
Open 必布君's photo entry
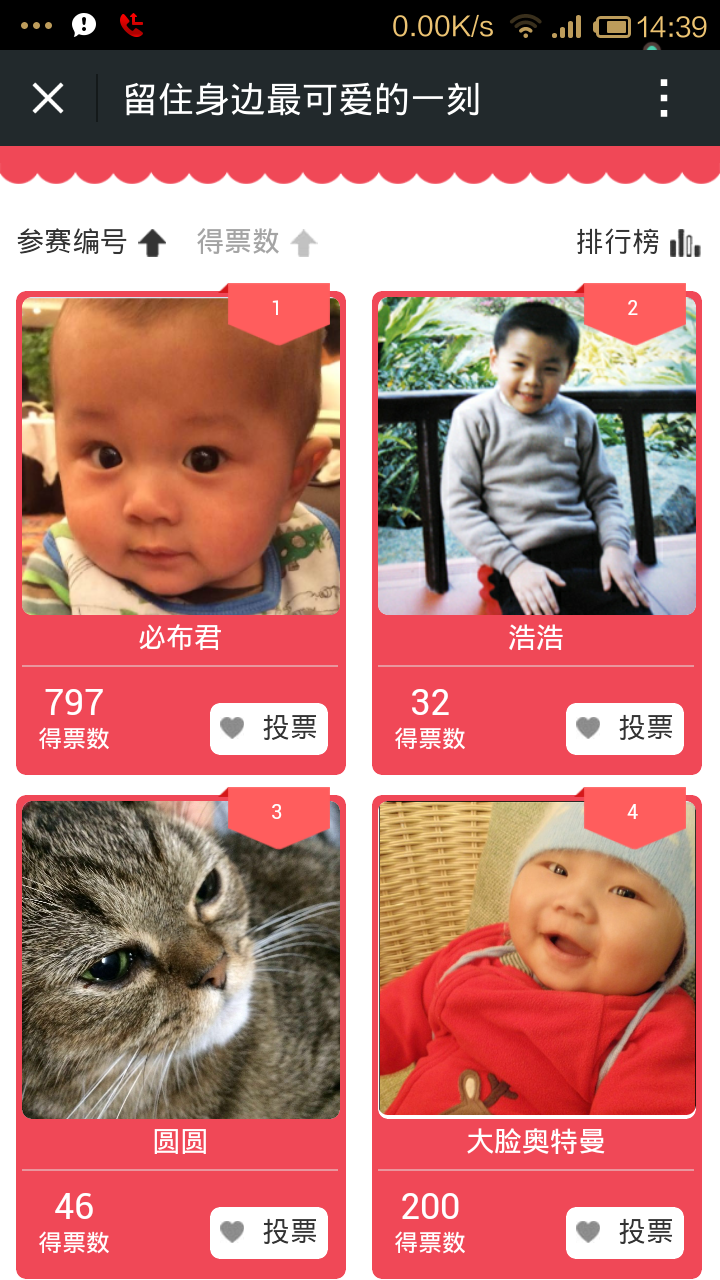point(181,456)
